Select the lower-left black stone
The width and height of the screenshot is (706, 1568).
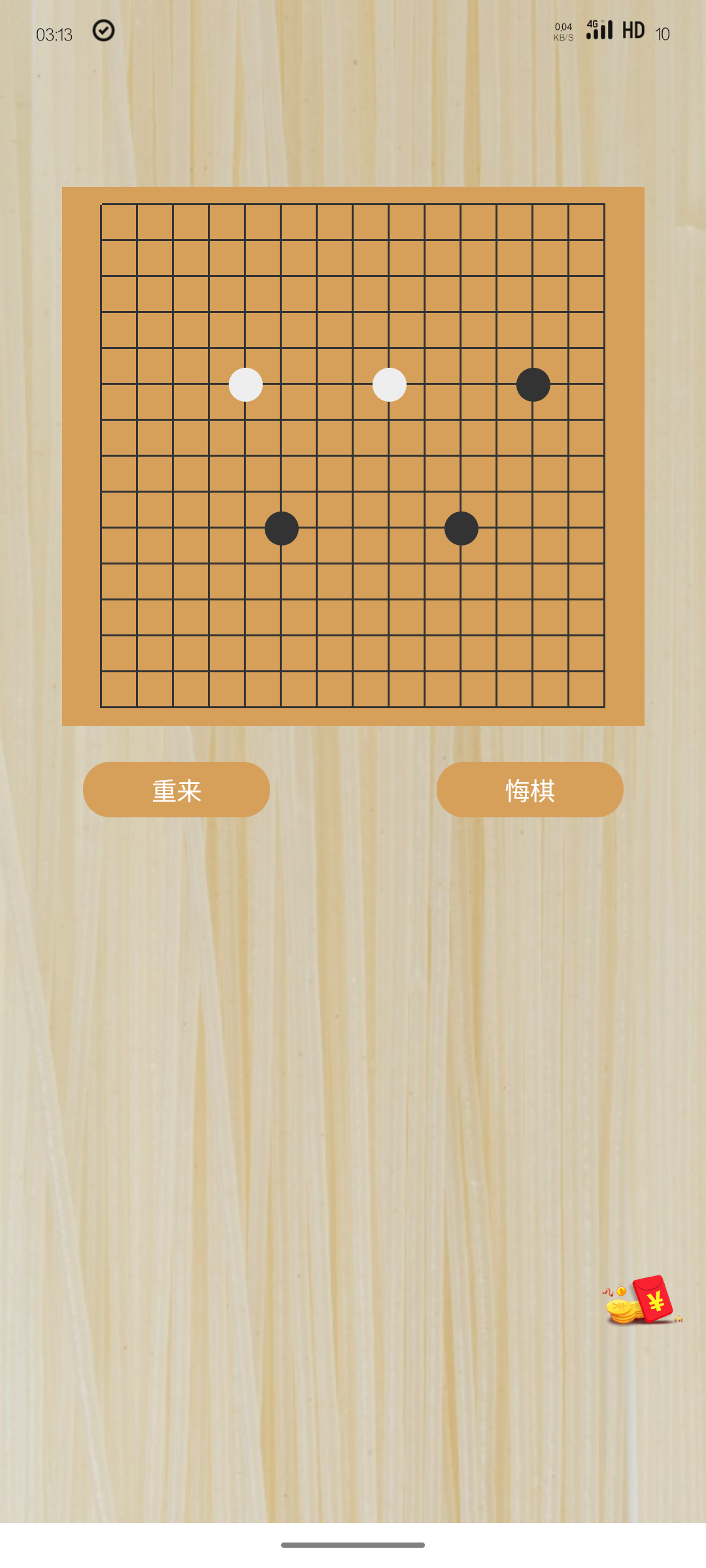click(x=281, y=529)
